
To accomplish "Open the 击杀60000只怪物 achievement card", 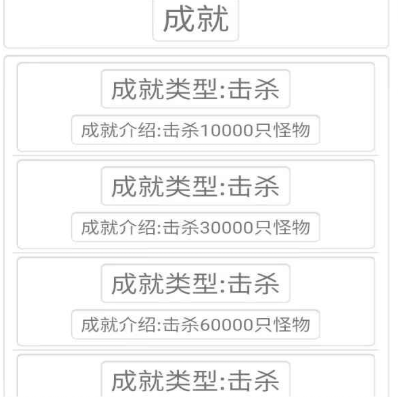I will (196, 302).
